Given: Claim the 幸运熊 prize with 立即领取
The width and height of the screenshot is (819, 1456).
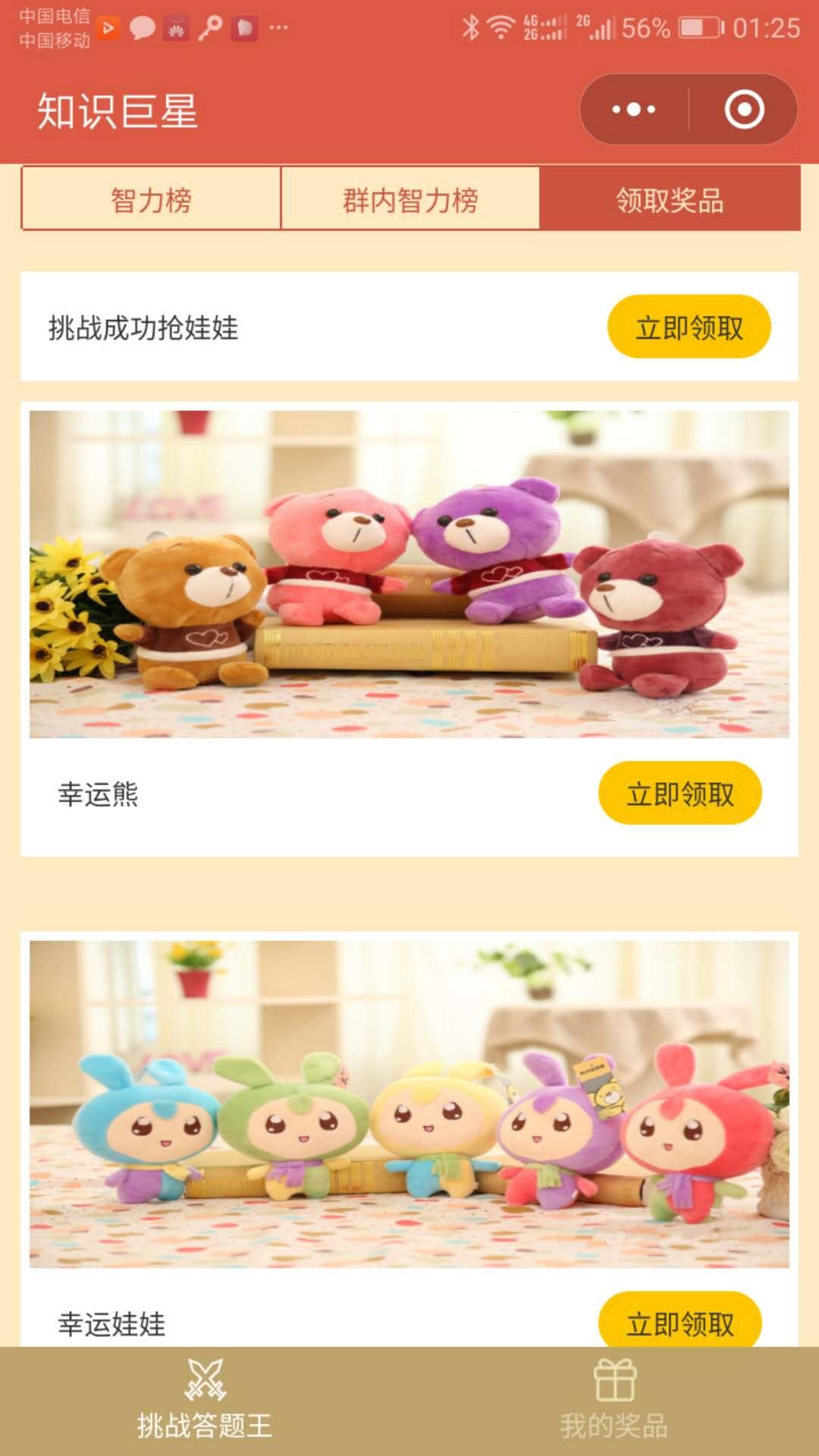Looking at the screenshot, I should [x=679, y=793].
